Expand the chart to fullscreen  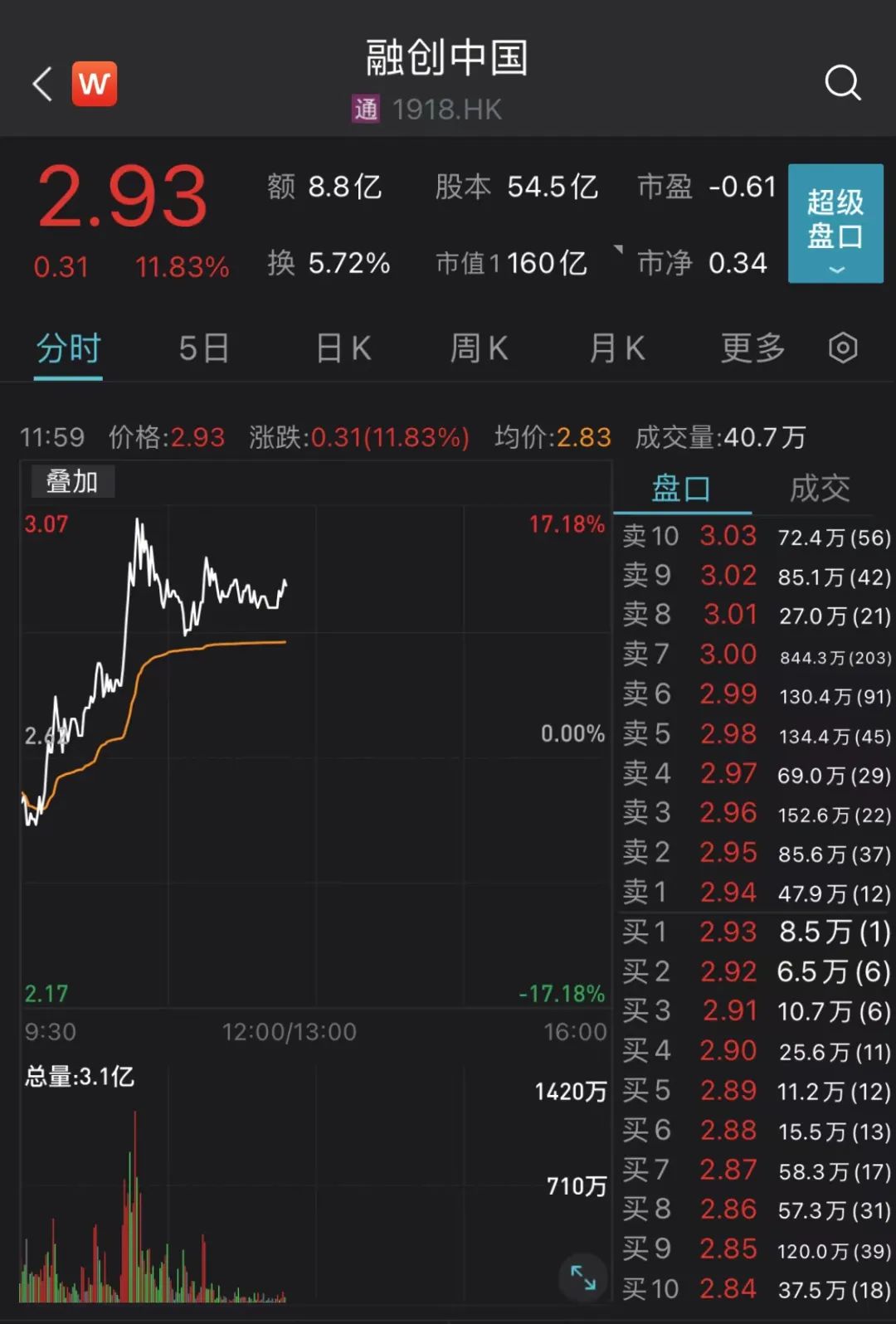(x=583, y=1278)
